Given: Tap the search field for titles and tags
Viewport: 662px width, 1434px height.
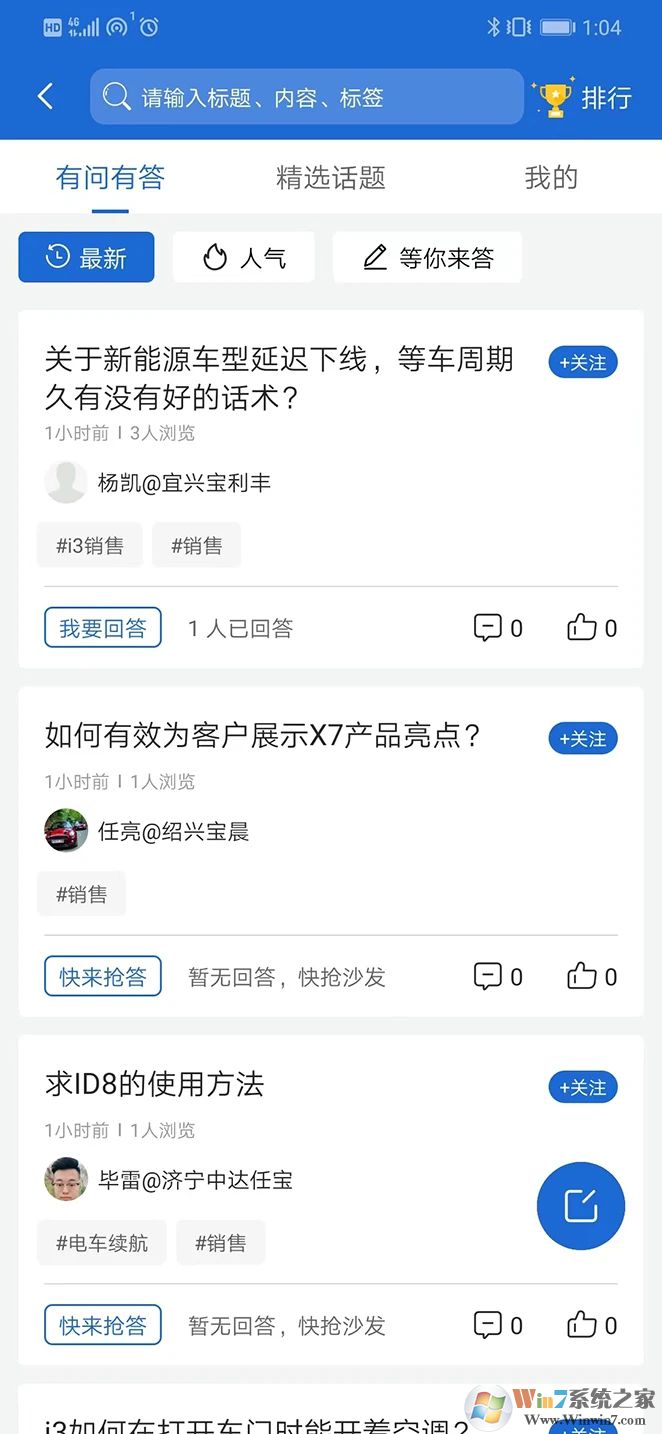Looking at the screenshot, I should [306, 97].
